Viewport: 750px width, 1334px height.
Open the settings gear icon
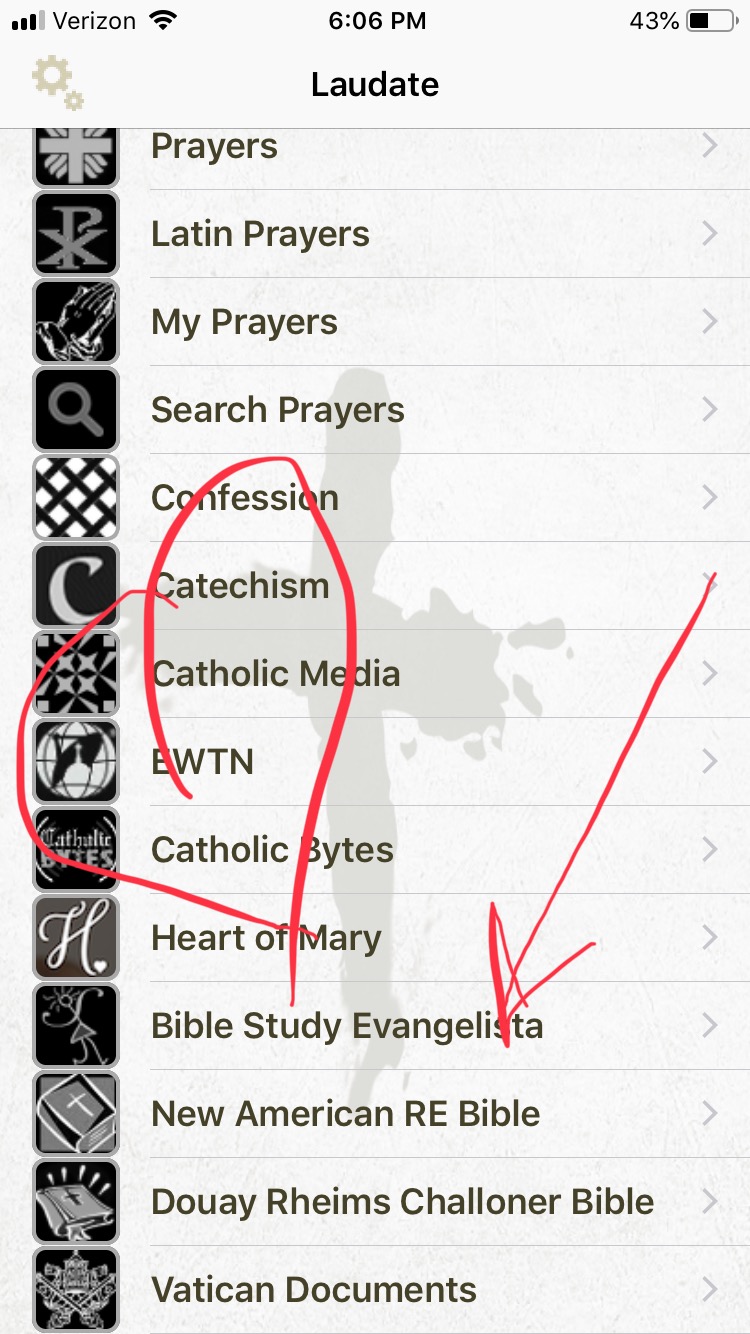[x=57, y=83]
